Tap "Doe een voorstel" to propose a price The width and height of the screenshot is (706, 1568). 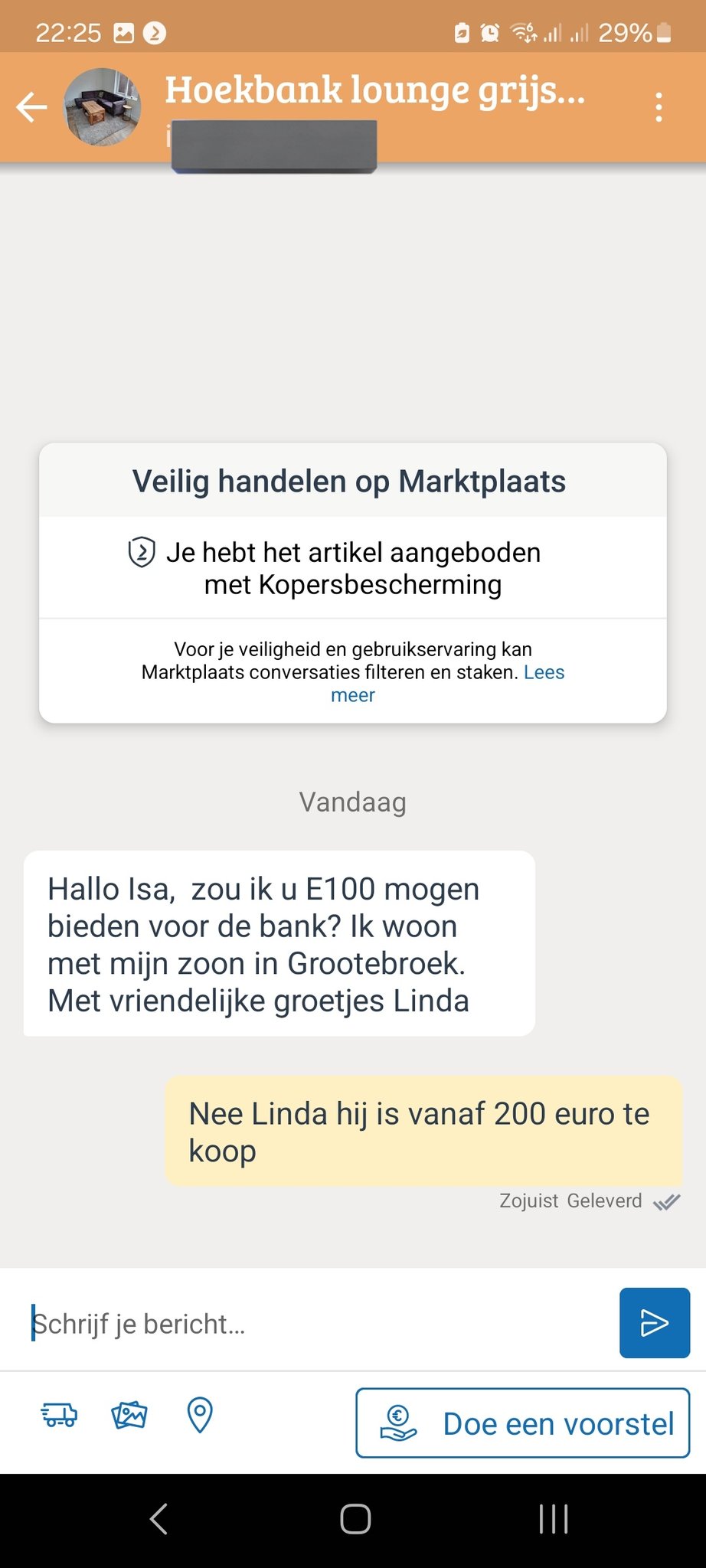pos(522,1423)
